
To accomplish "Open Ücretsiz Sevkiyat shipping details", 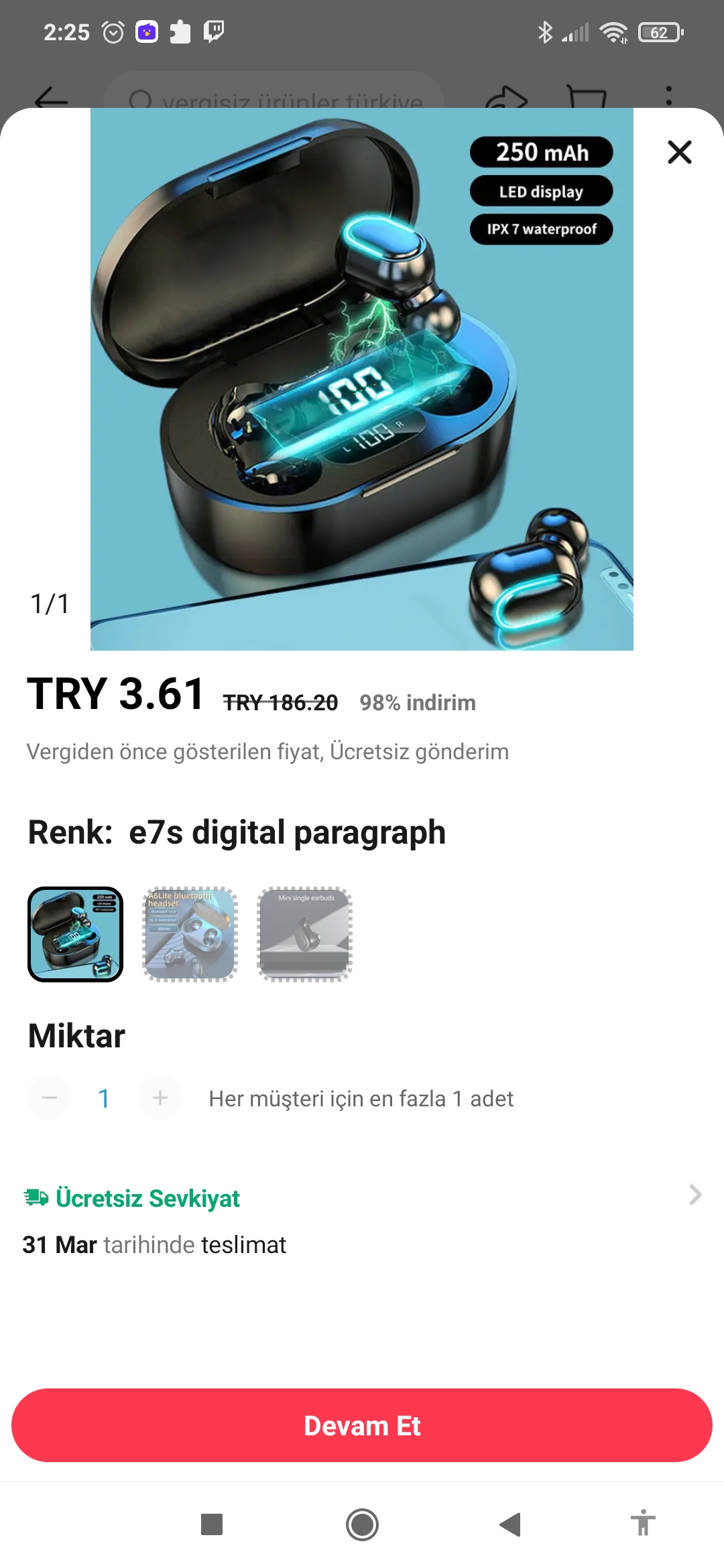I will pos(362,1197).
